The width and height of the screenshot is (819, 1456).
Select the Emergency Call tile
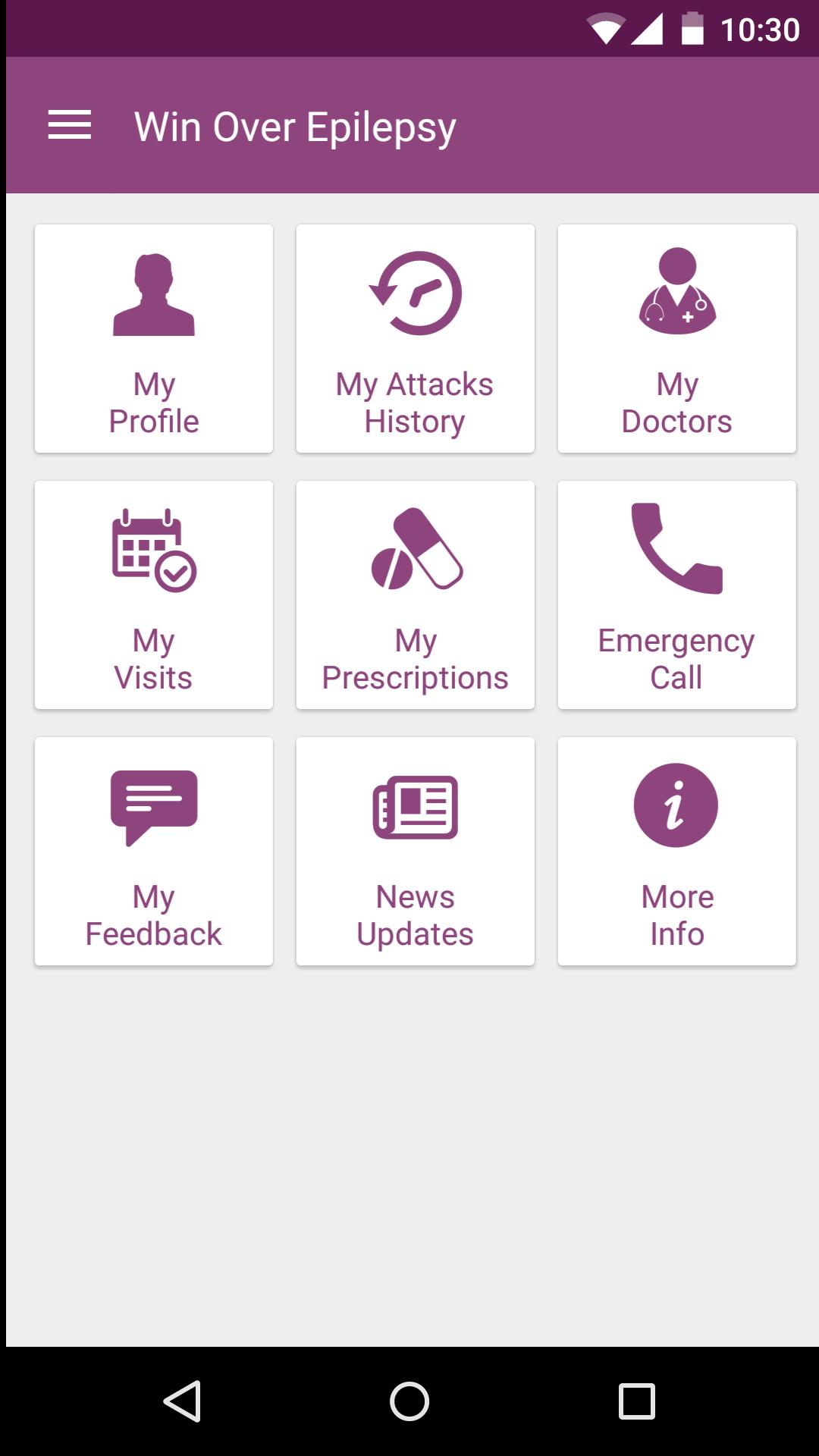676,595
